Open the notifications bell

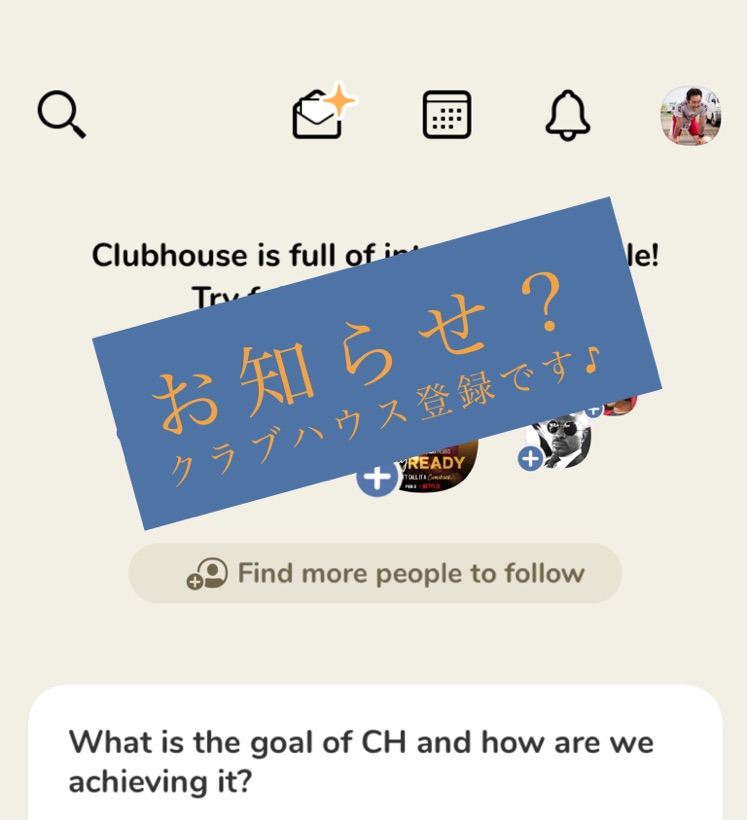click(x=568, y=115)
